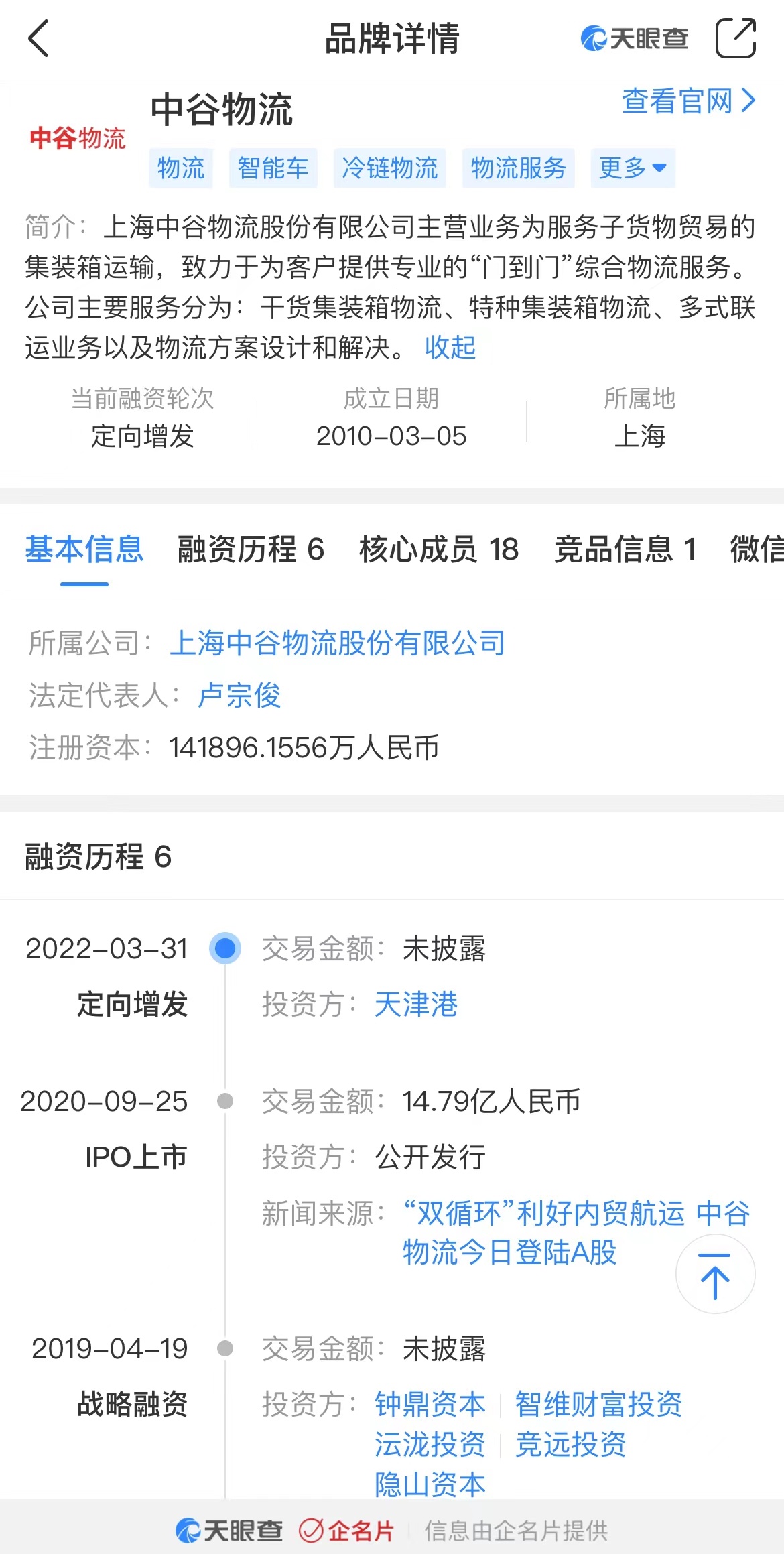This screenshot has width=784, height=1554.
Task: Open investor 钟鼎资本
Action: tap(430, 1405)
